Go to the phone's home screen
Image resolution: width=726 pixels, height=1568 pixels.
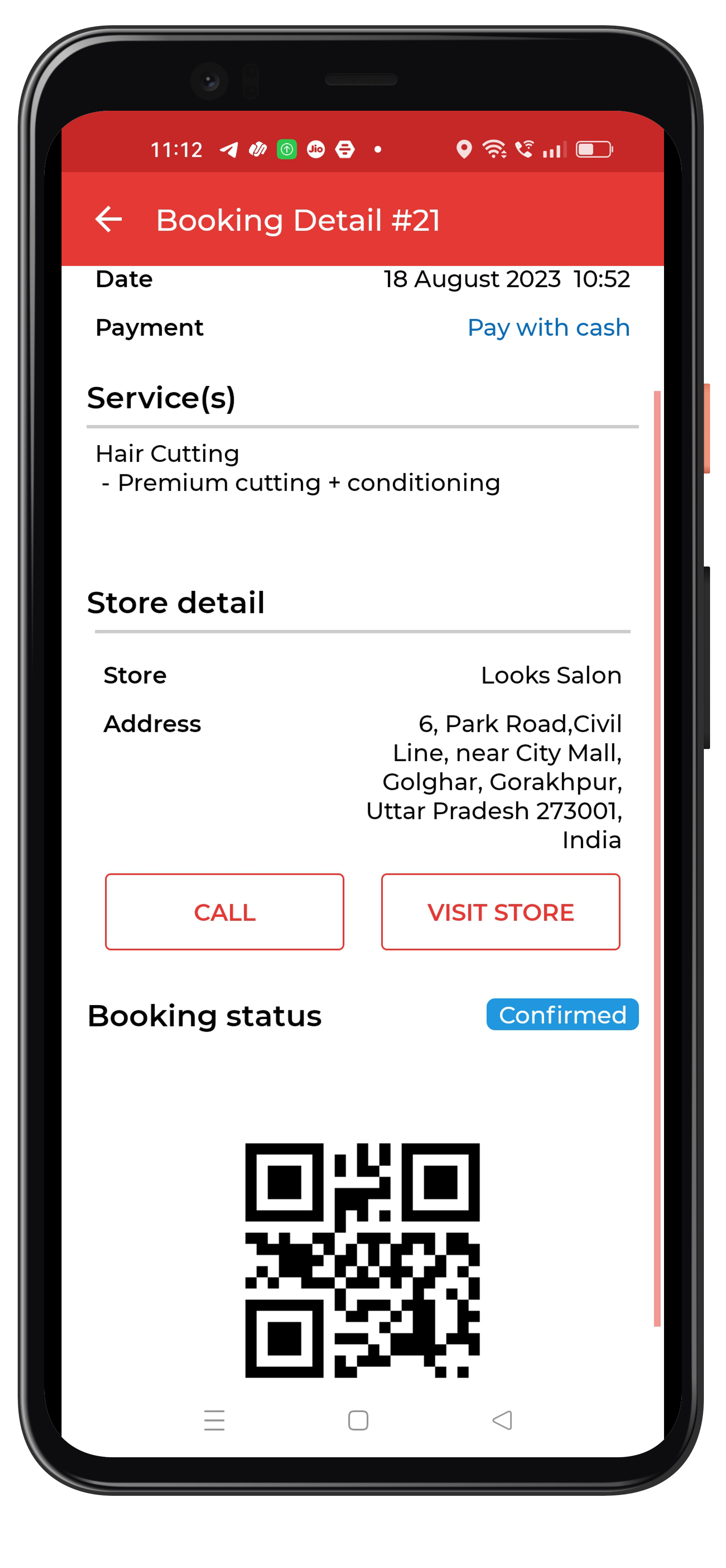pyautogui.click(x=358, y=1420)
